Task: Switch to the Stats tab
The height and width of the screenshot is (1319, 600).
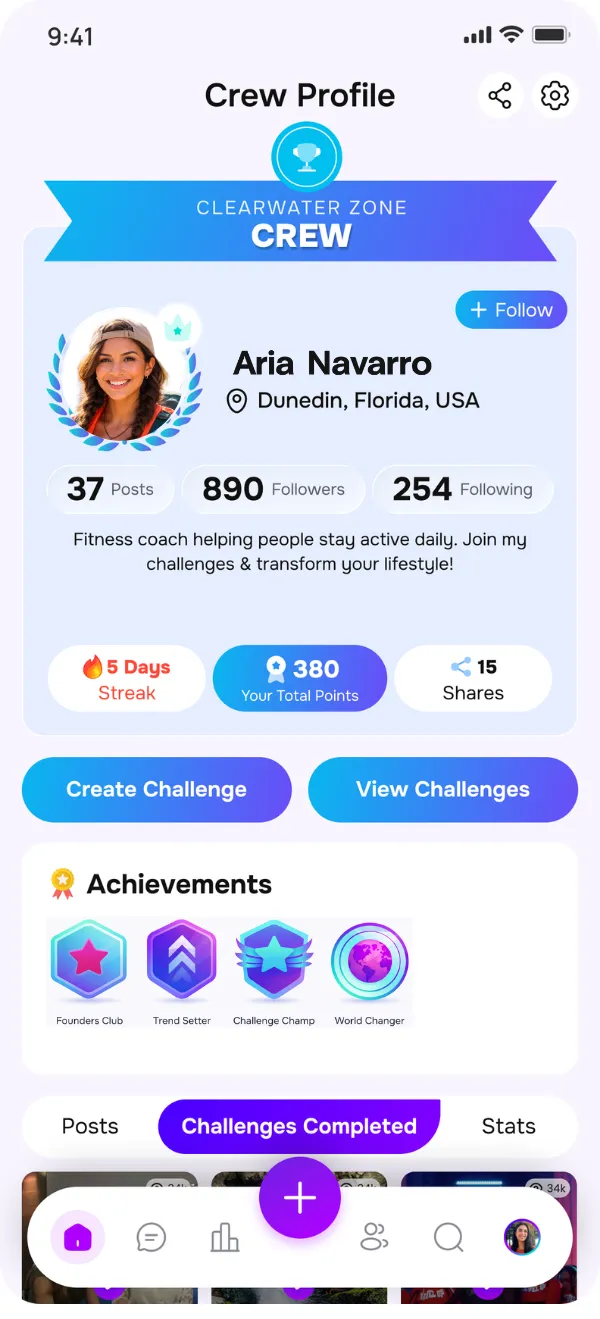Action: point(508,1126)
